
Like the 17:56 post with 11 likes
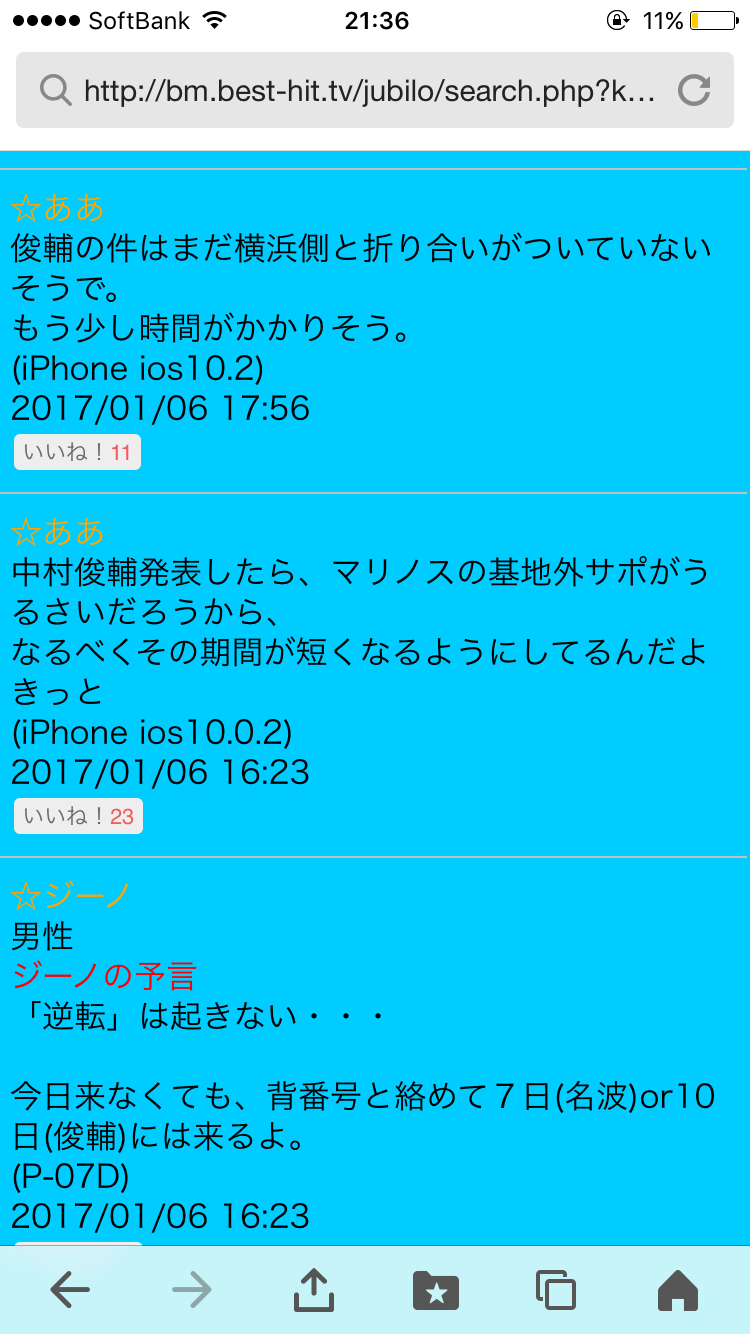[77, 452]
